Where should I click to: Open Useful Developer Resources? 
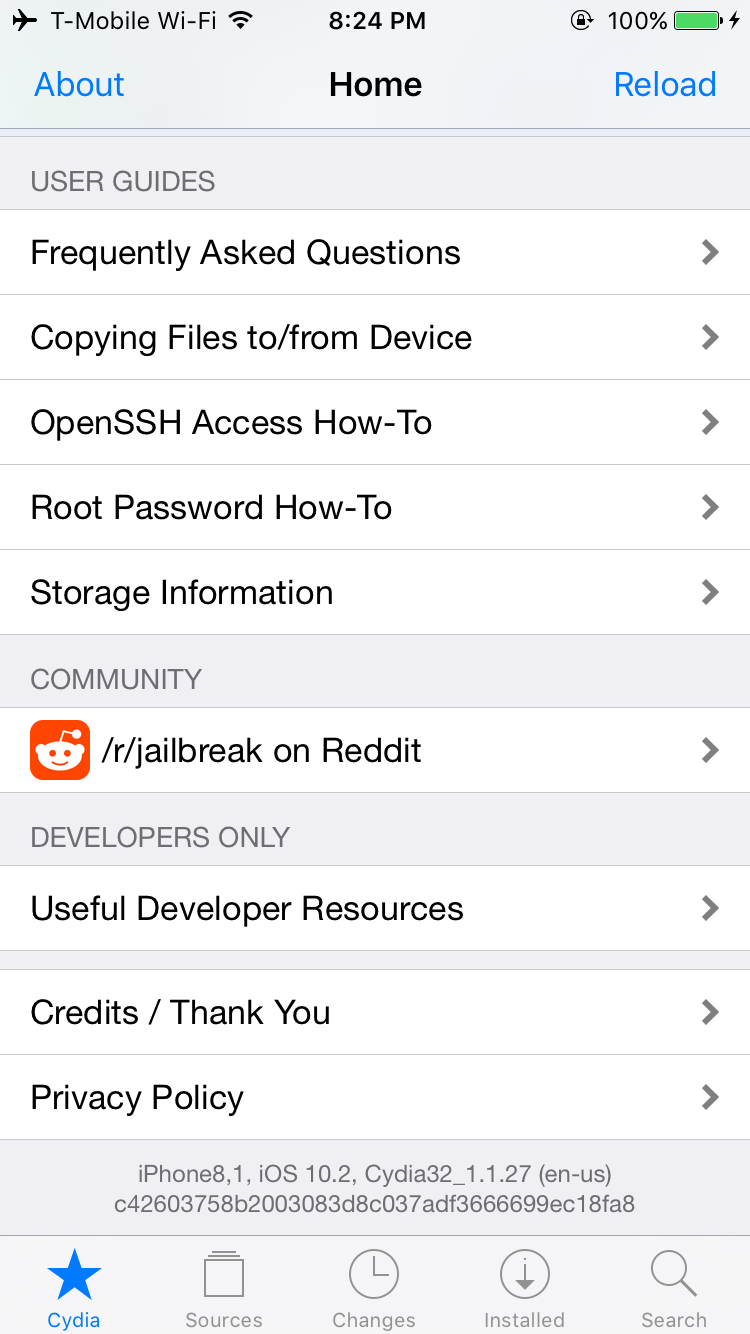[x=375, y=909]
